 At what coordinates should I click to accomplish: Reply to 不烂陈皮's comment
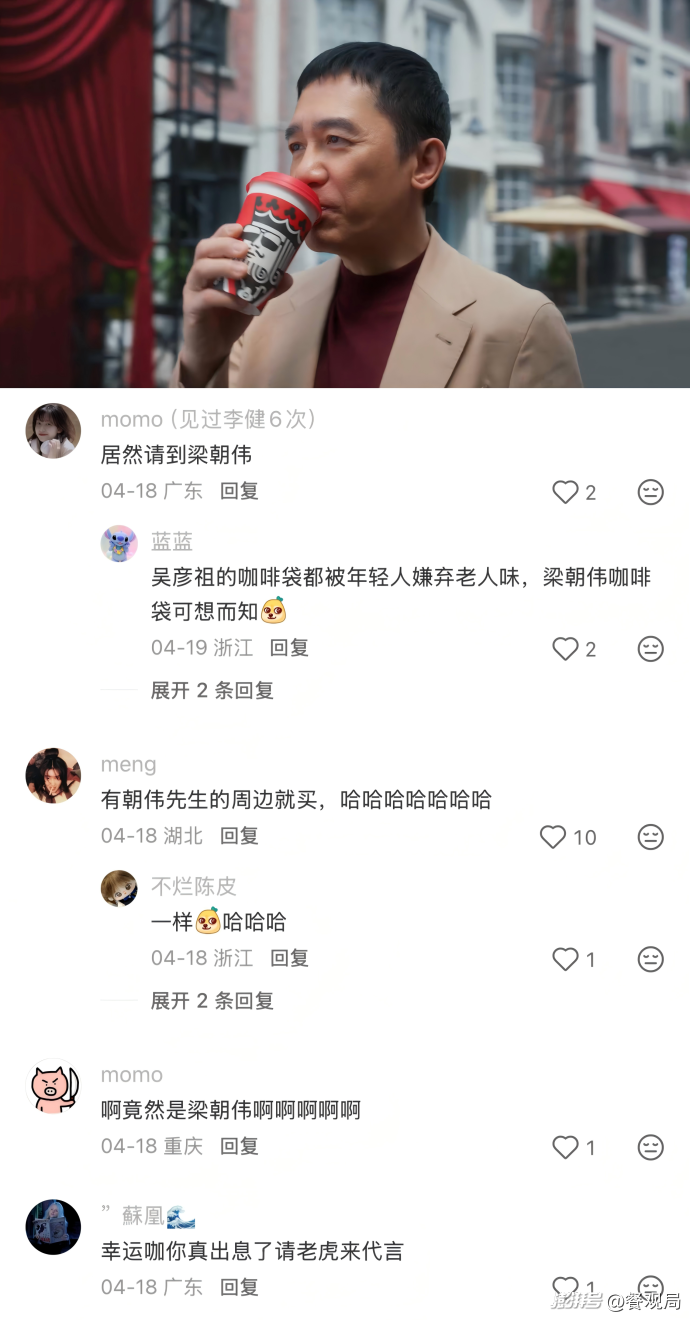point(289,958)
